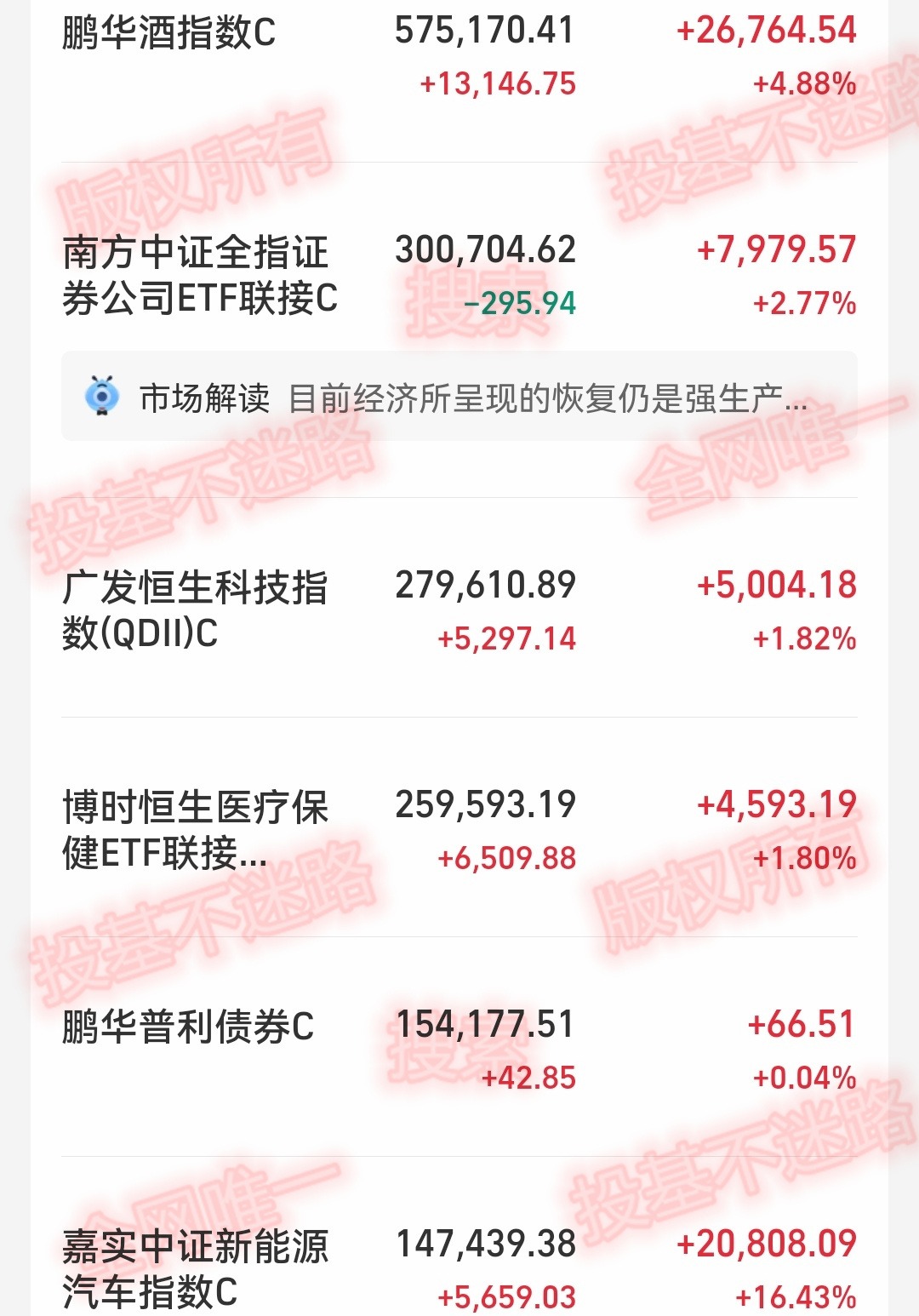Image resolution: width=919 pixels, height=1316 pixels.
Task: Open the 鹏华普利债券C bond fund
Action: click(187, 1027)
